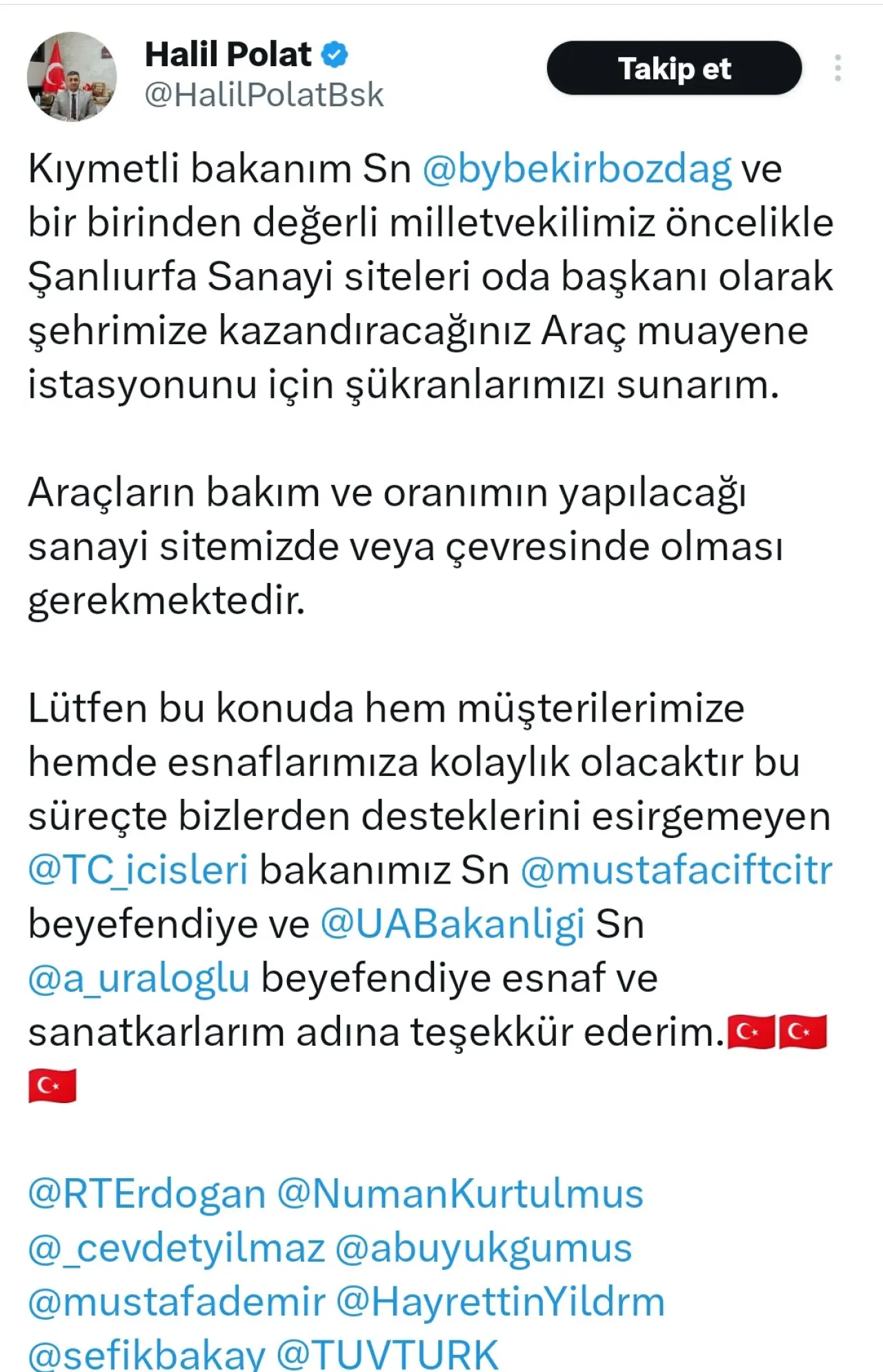Open the @sefikbakay mention
The width and height of the screenshot is (883, 1372).
click(147, 1355)
